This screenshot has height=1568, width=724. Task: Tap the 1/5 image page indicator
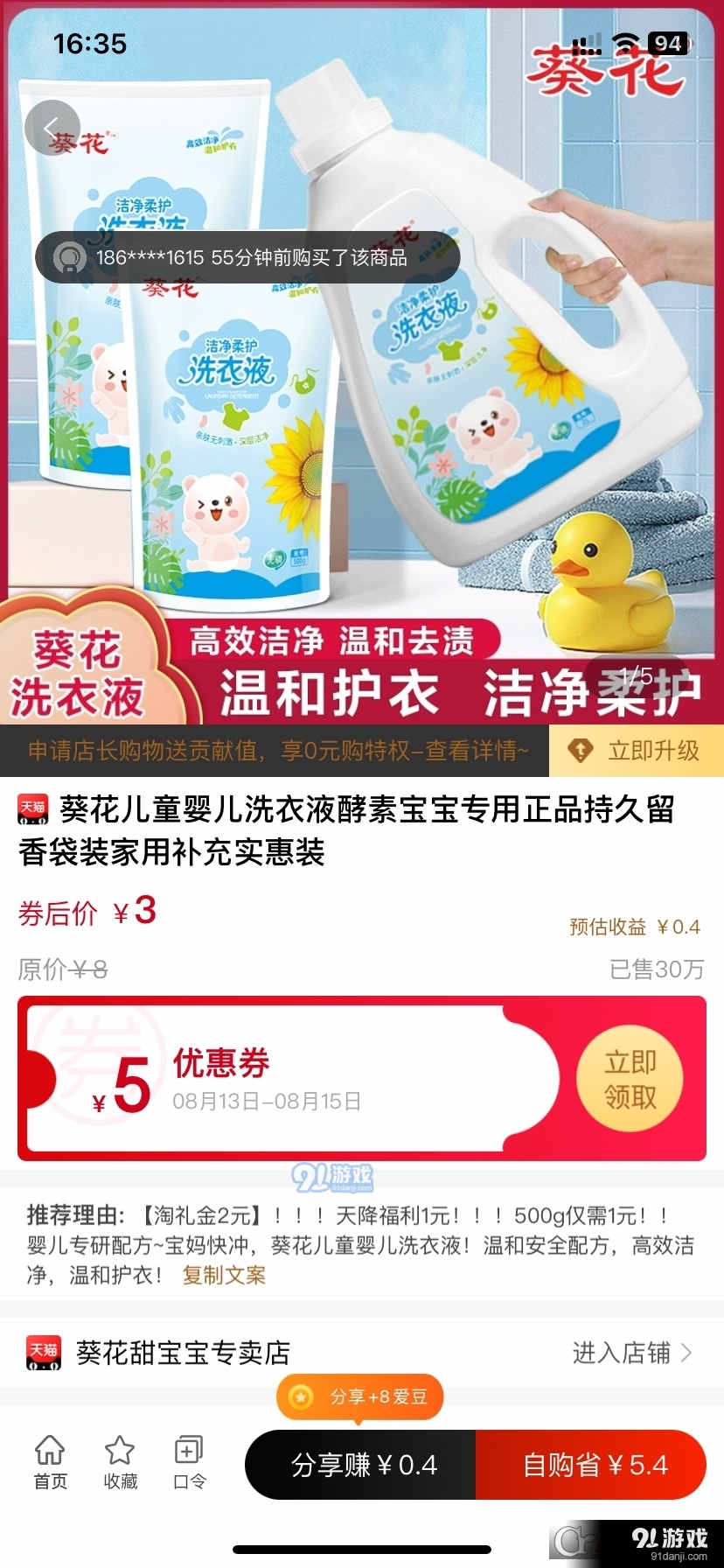[637, 674]
